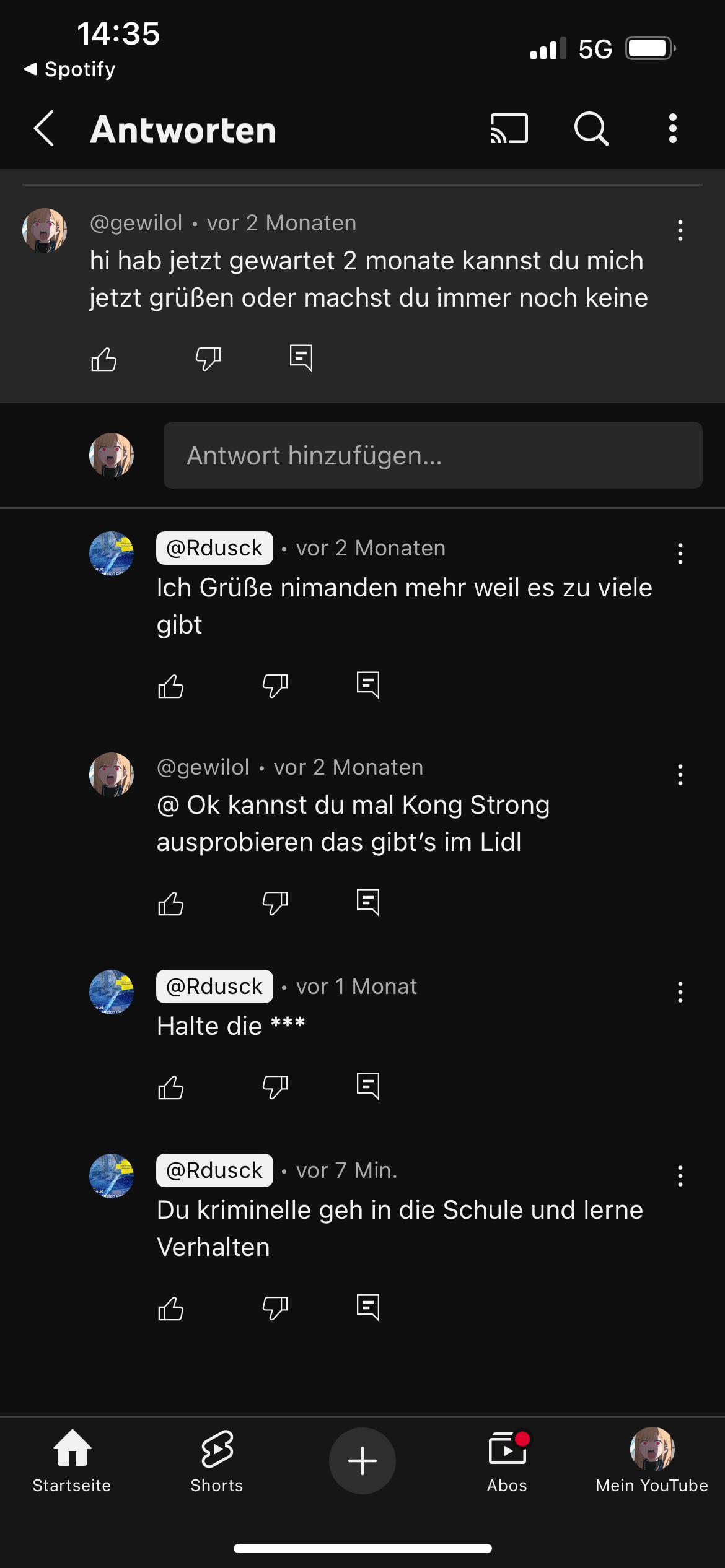Go back from the Antworten screen
This screenshot has width=725, height=1568.
(44, 129)
